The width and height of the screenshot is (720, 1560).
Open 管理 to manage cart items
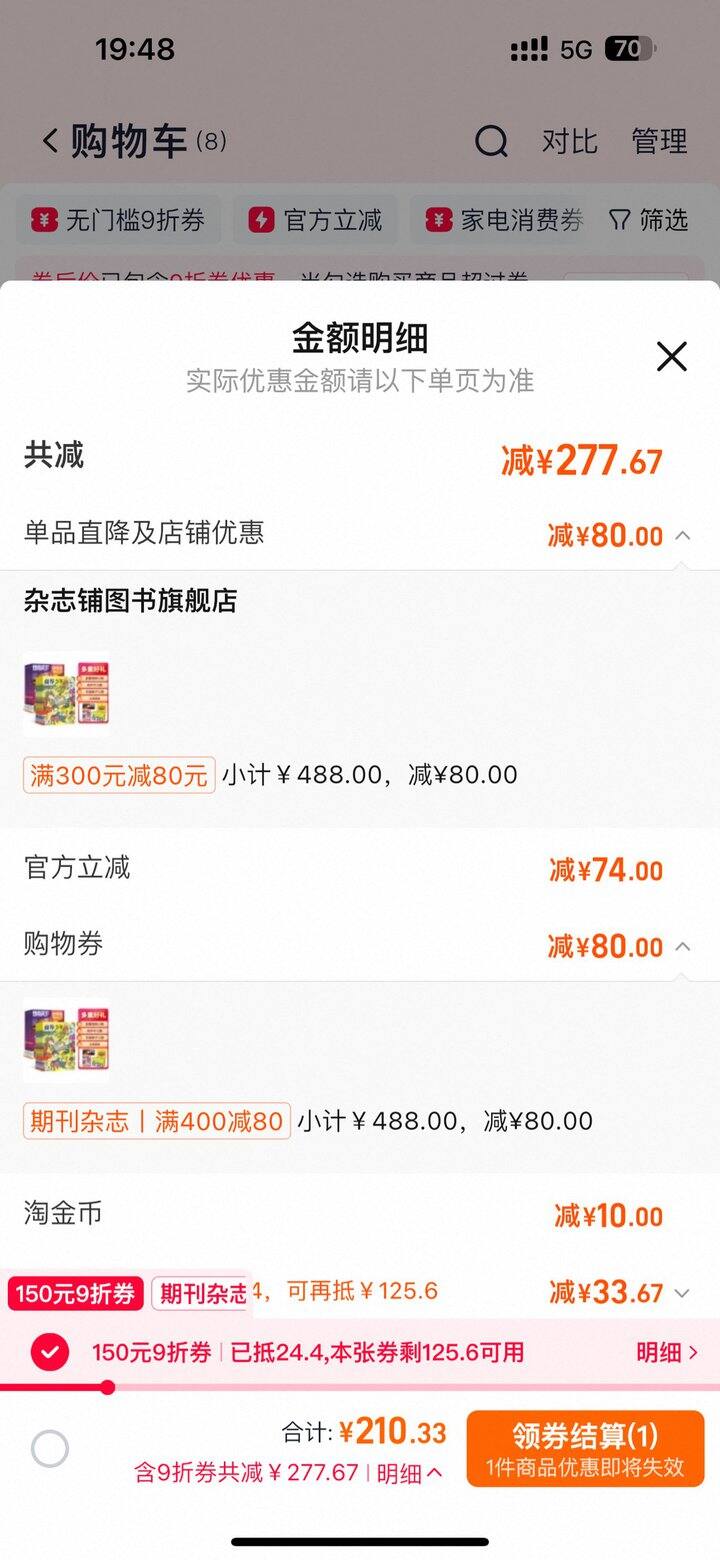click(659, 141)
